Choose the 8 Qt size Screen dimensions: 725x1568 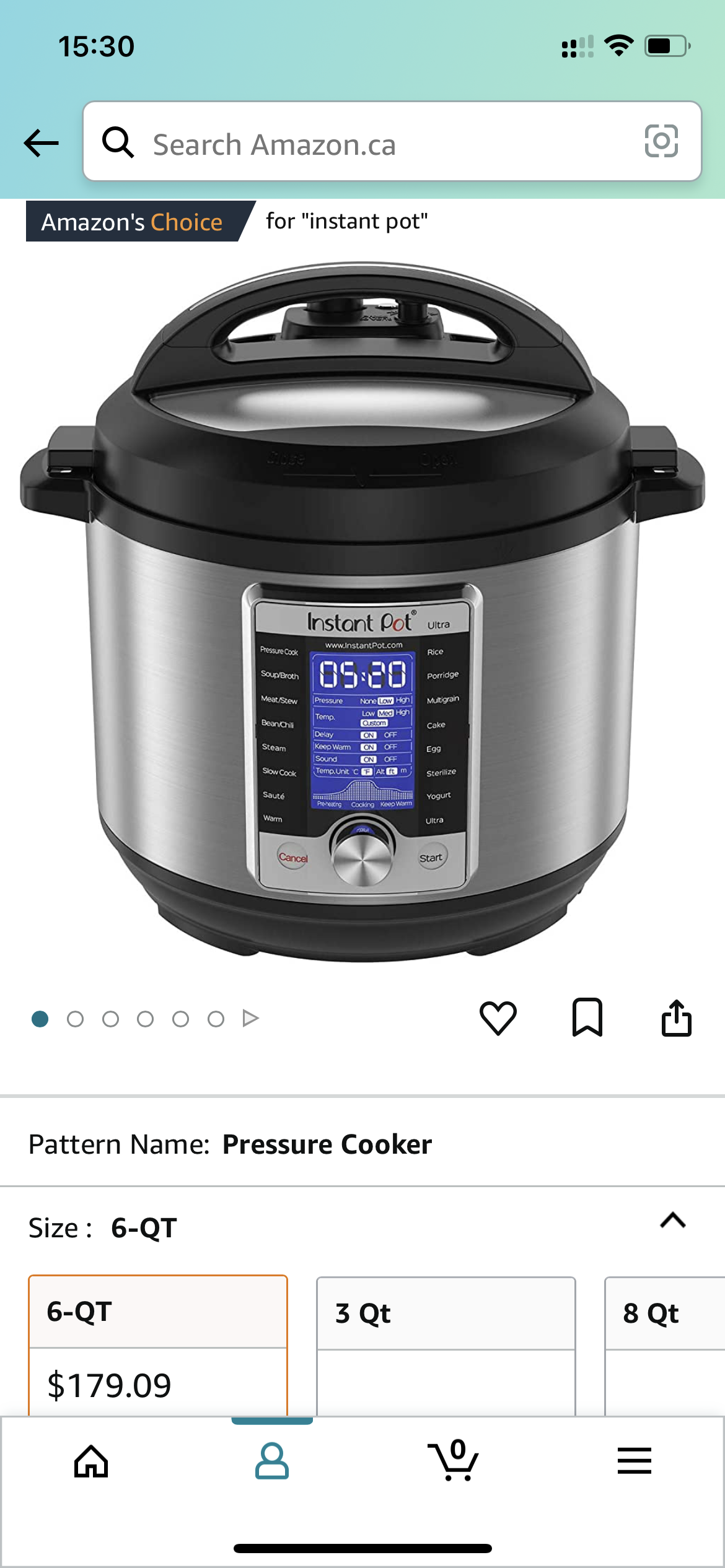pyautogui.click(x=665, y=1346)
